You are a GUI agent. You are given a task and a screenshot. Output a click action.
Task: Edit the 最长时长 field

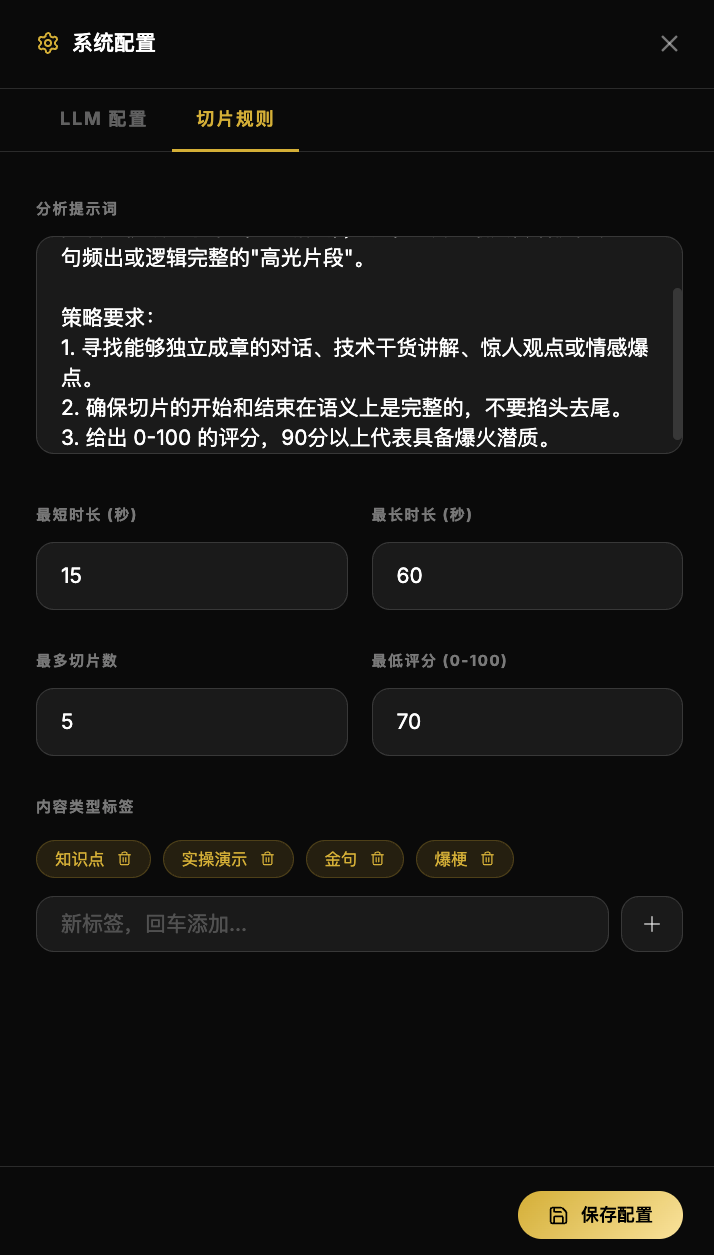(527, 576)
